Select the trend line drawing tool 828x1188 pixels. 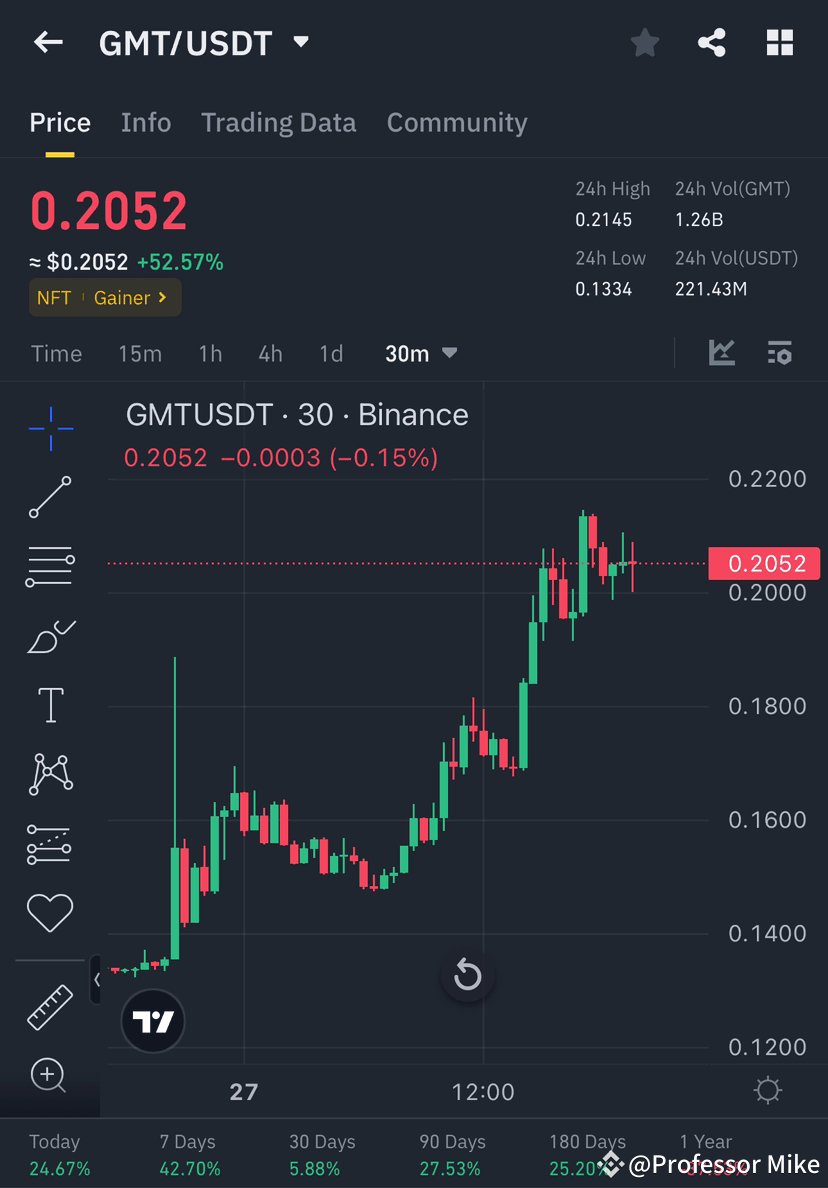pos(50,497)
